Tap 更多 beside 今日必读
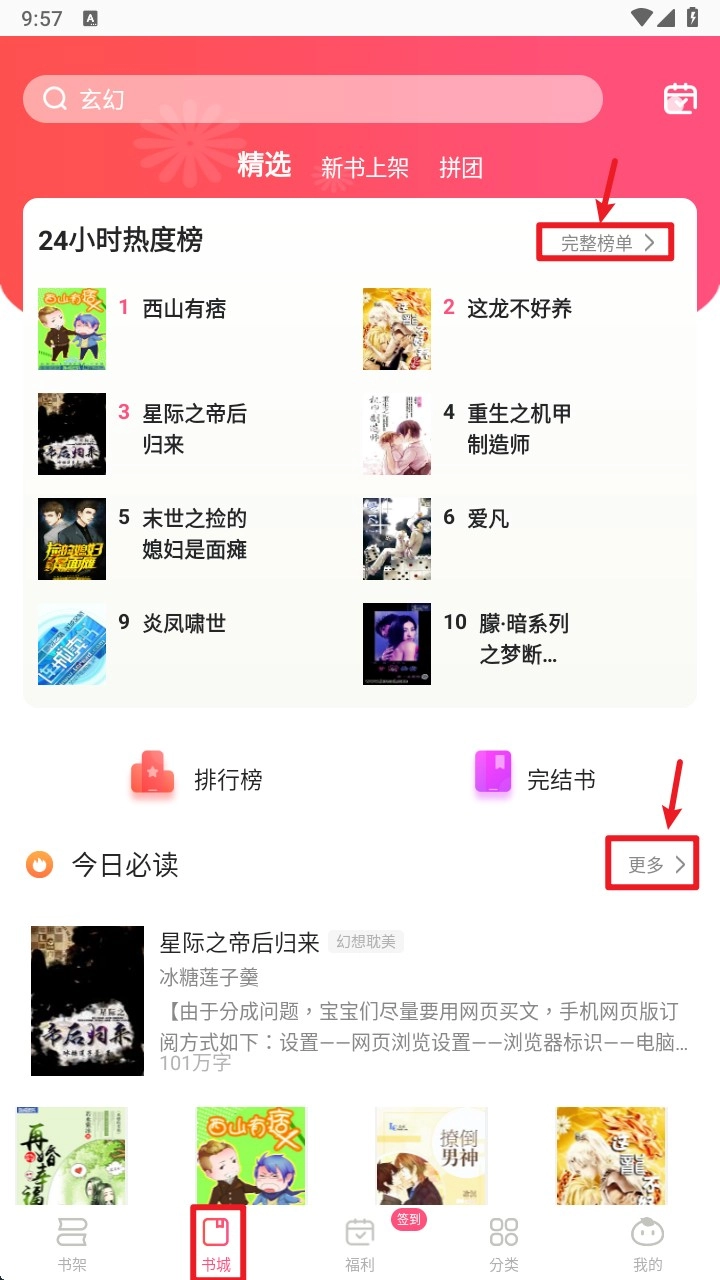 click(x=652, y=865)
